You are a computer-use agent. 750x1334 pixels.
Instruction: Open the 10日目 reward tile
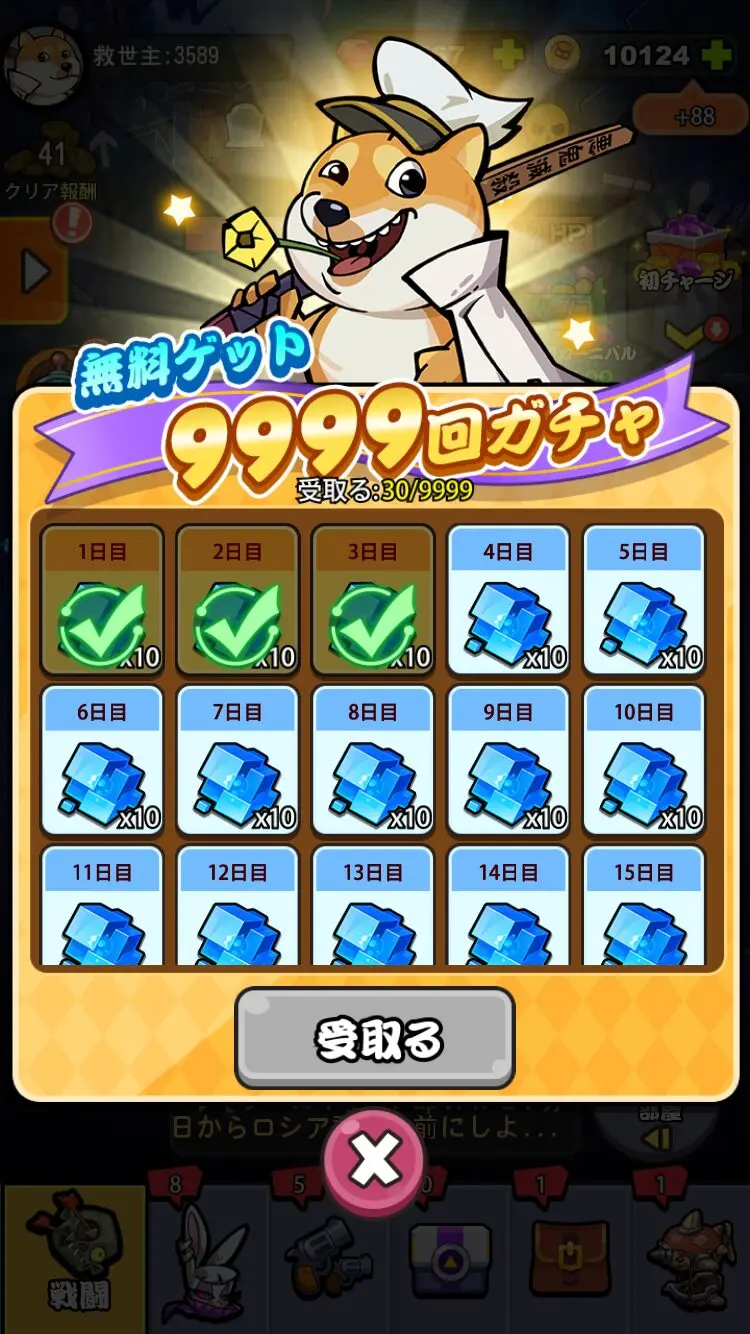644,760
